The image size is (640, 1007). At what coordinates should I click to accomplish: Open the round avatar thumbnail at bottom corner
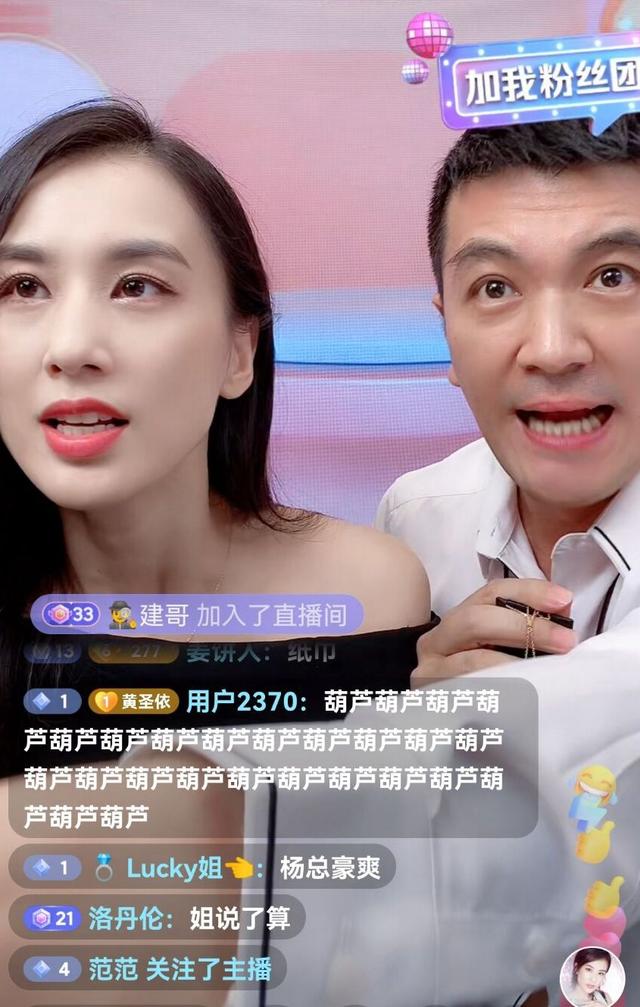pos(591,976)
